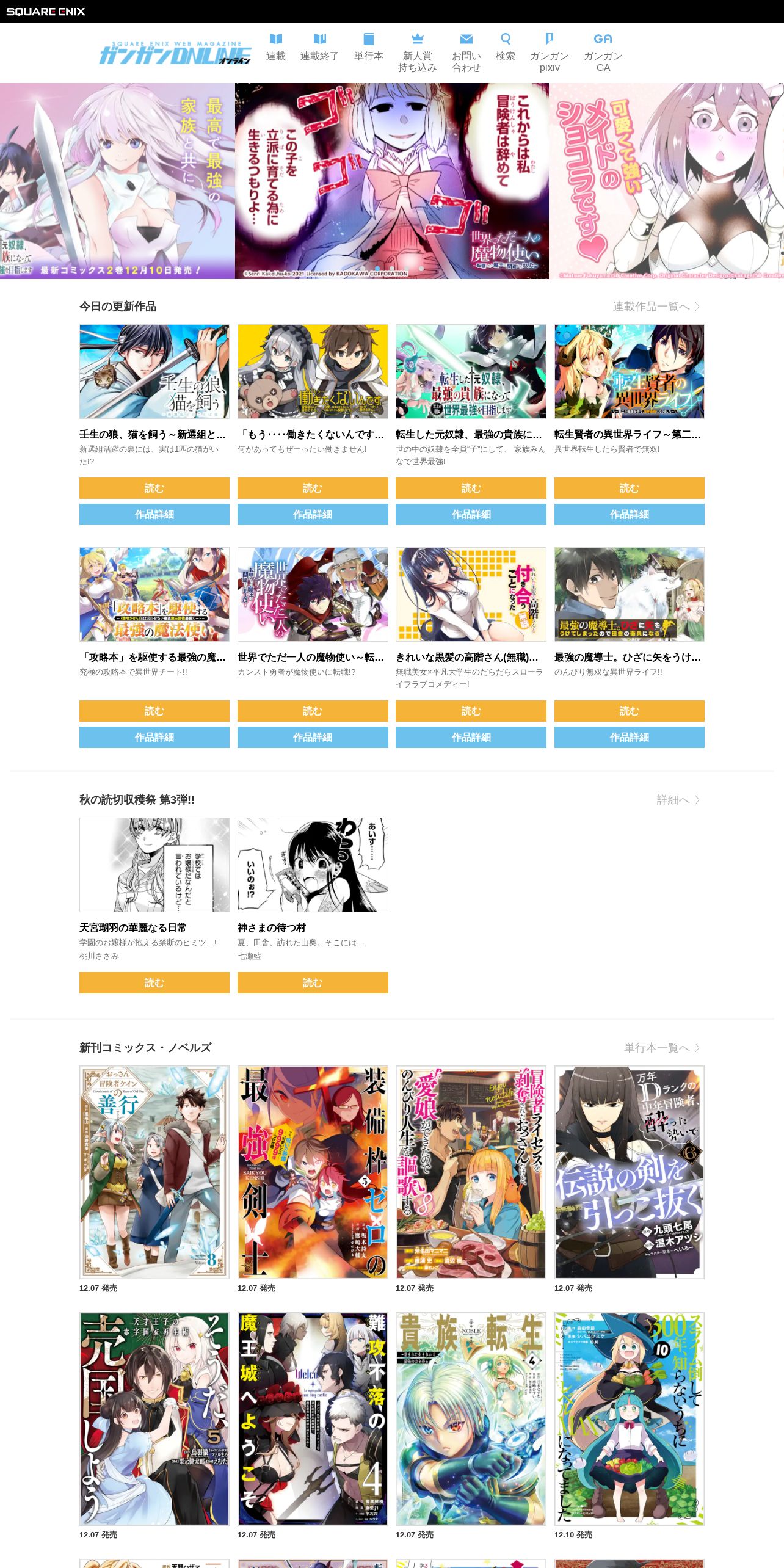Tap the 単行本一覧へ link
Image resolution: width=784 pixels, height=1568 pixels.
(x=662, y=1048)
